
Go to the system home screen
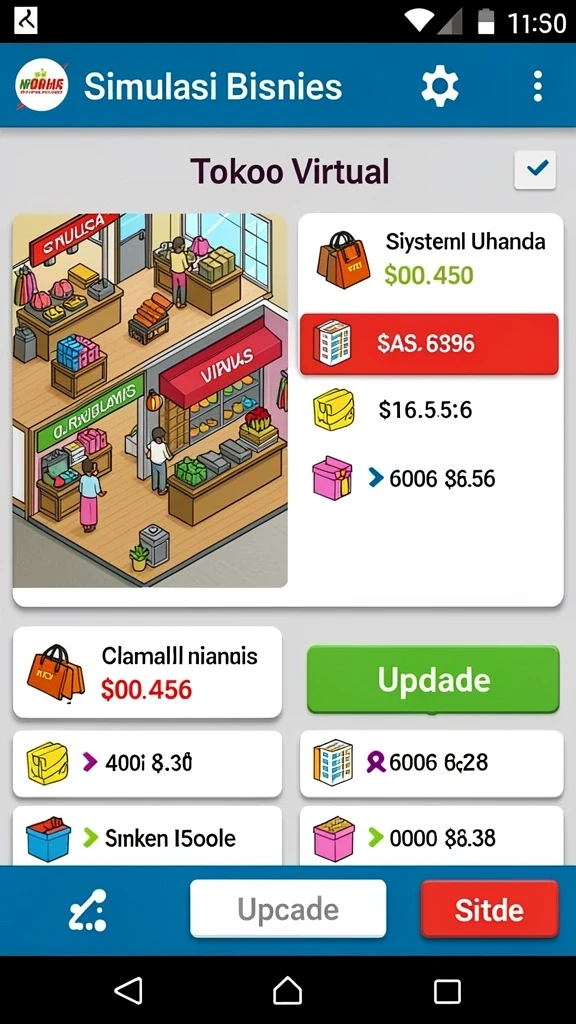288,991
